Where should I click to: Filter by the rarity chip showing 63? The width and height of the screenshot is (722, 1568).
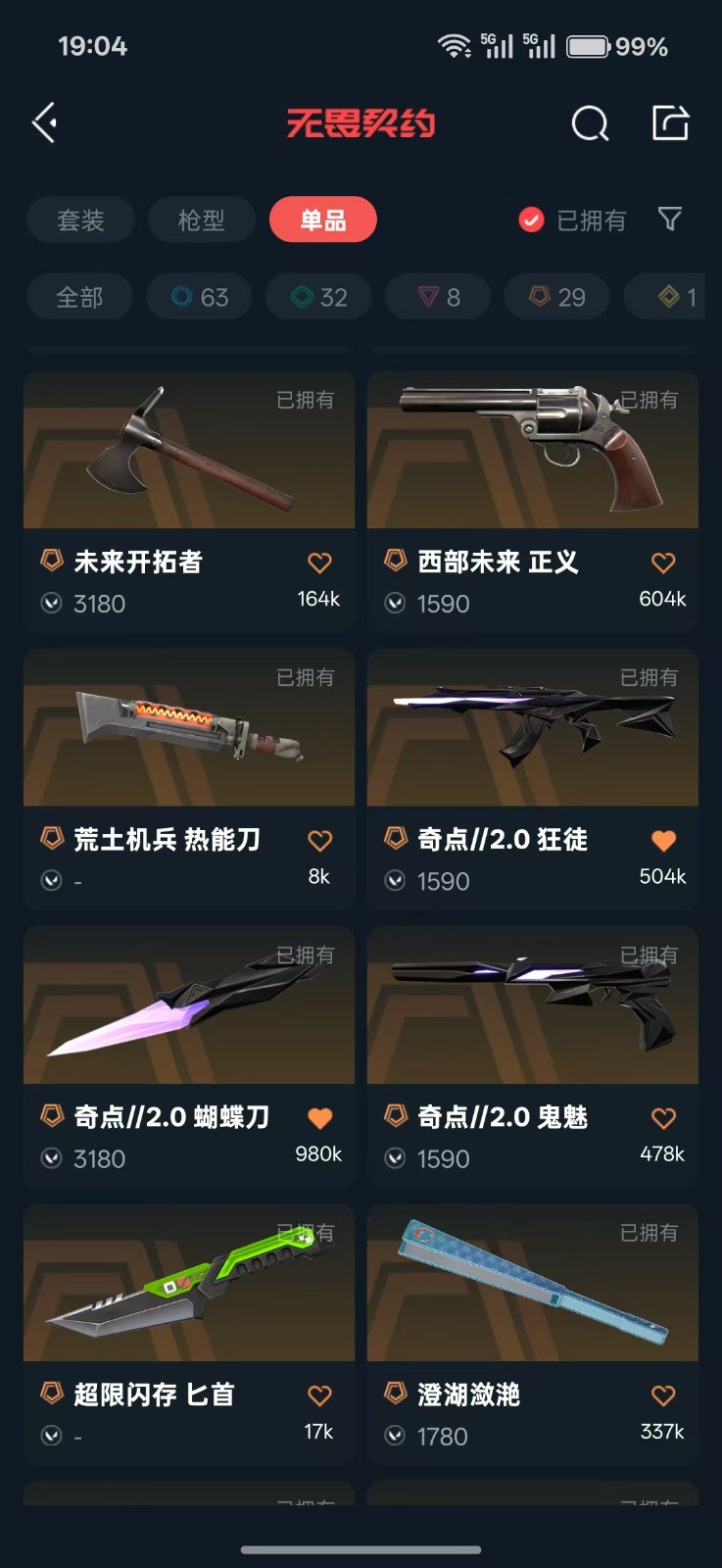click(x=200, y=297)
